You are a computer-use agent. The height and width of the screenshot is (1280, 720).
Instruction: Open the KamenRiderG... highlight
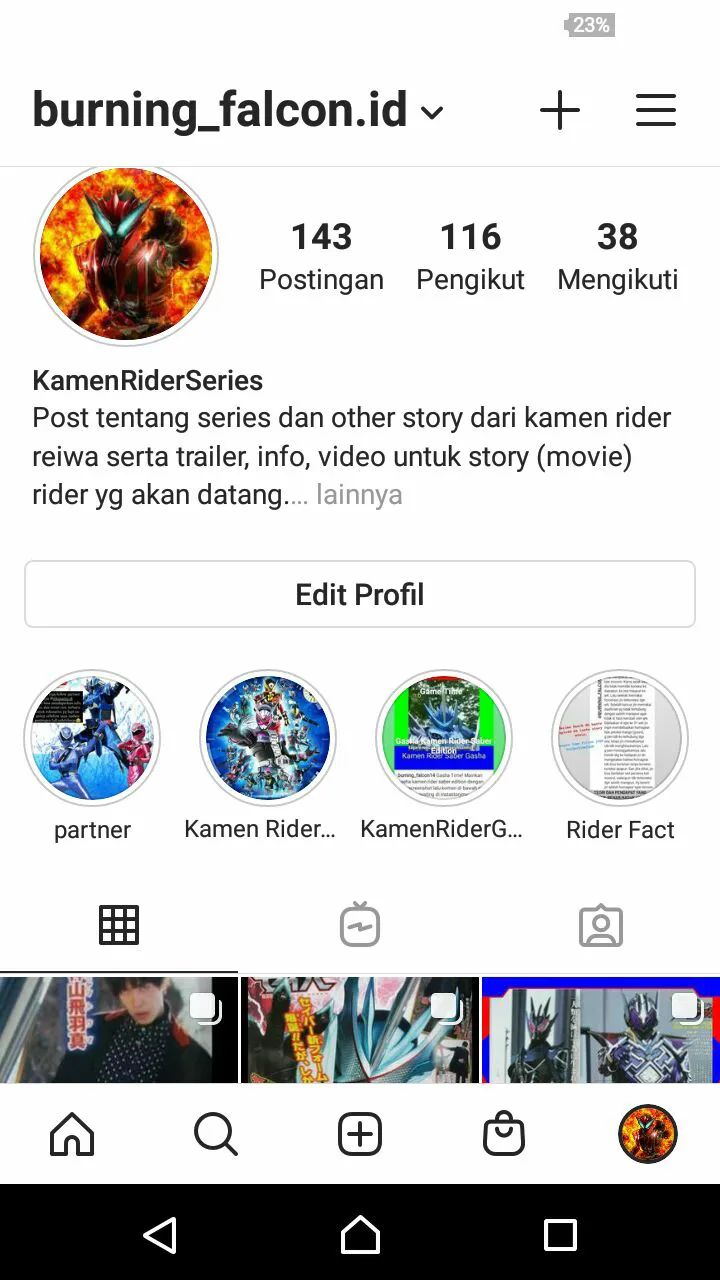tap(444, 738)
